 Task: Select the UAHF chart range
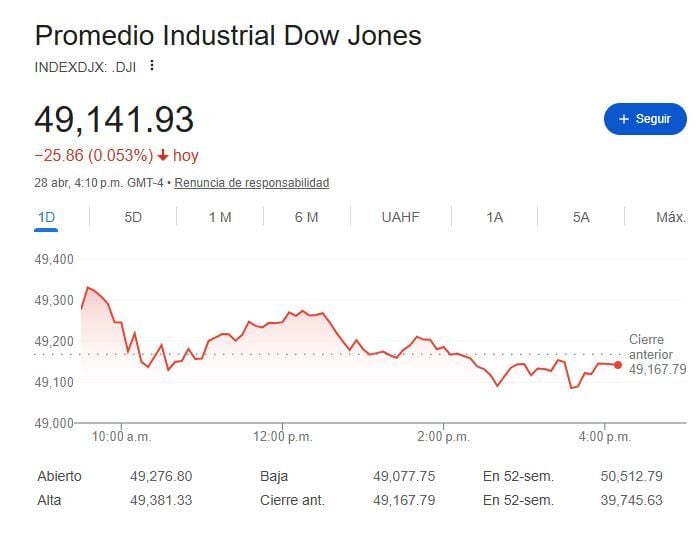pos(400,217)
